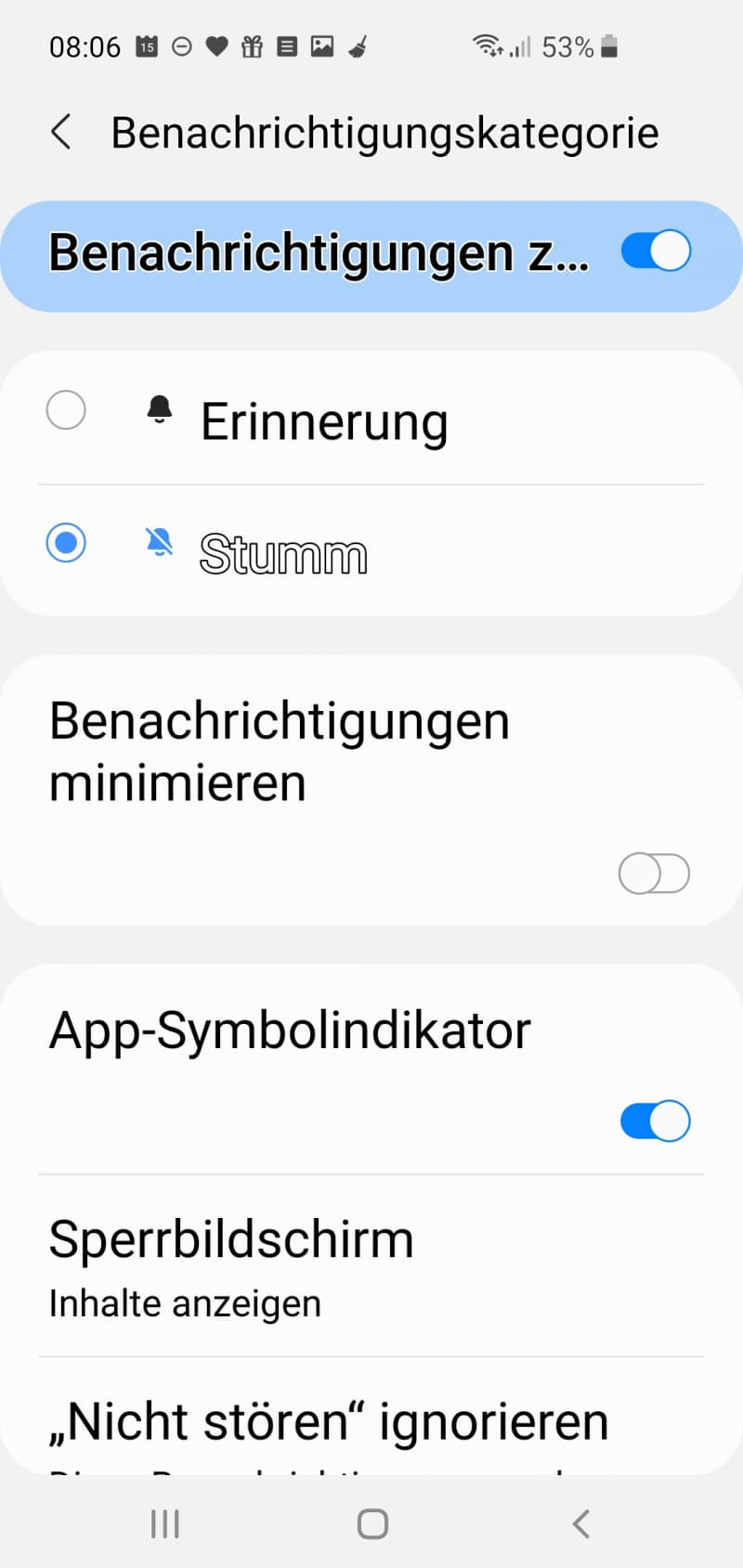
Task: Turn off App-Symbolindikator
Action: [655, 1121]
